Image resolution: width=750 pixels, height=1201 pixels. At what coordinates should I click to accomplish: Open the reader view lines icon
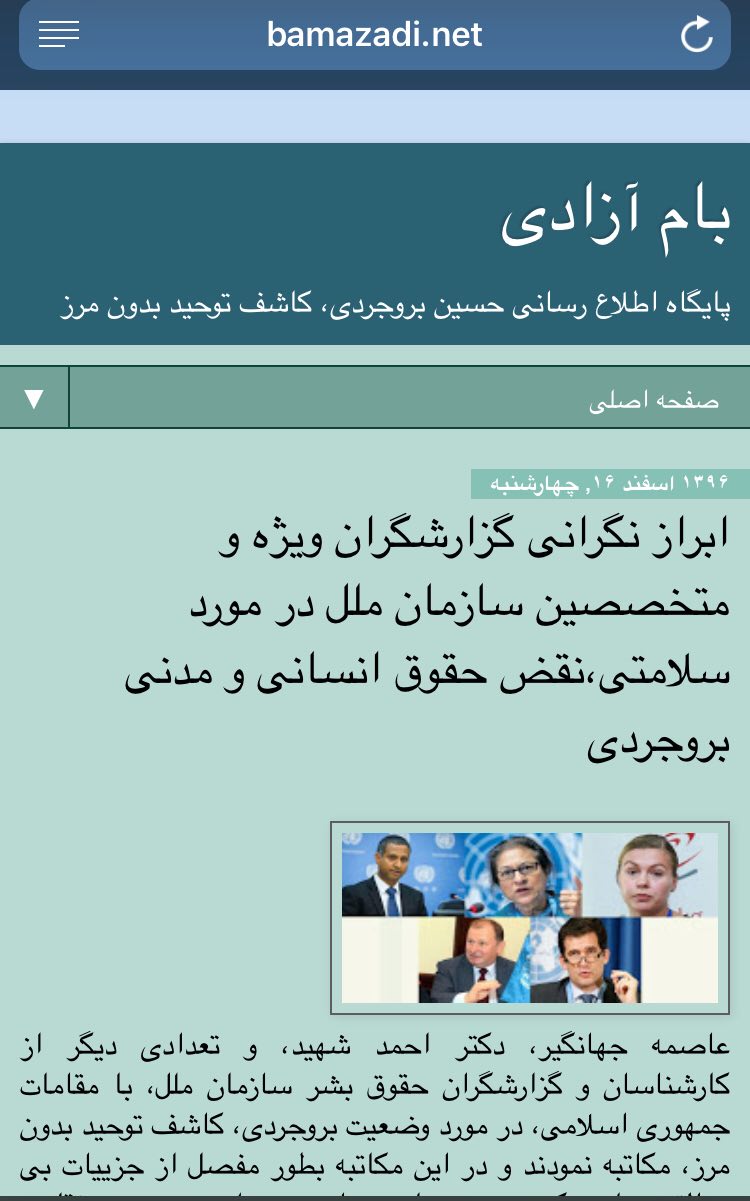[59, 35]
